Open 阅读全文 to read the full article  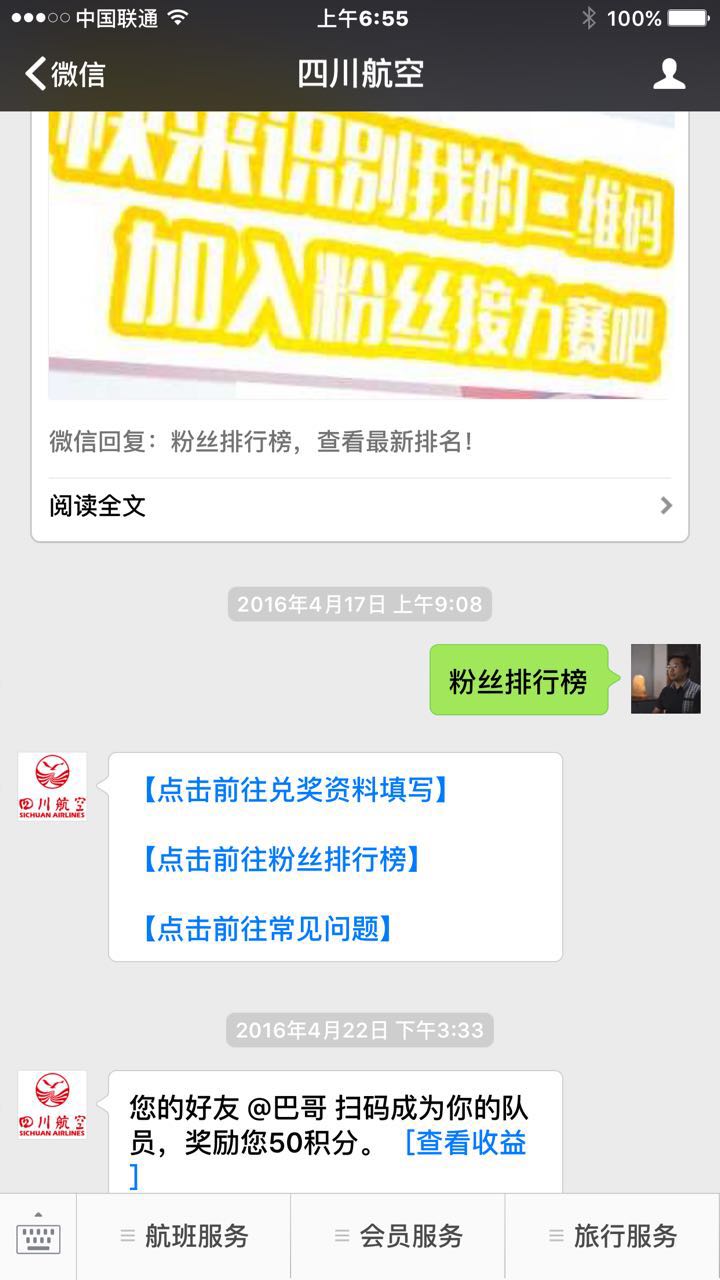[360, 506]
